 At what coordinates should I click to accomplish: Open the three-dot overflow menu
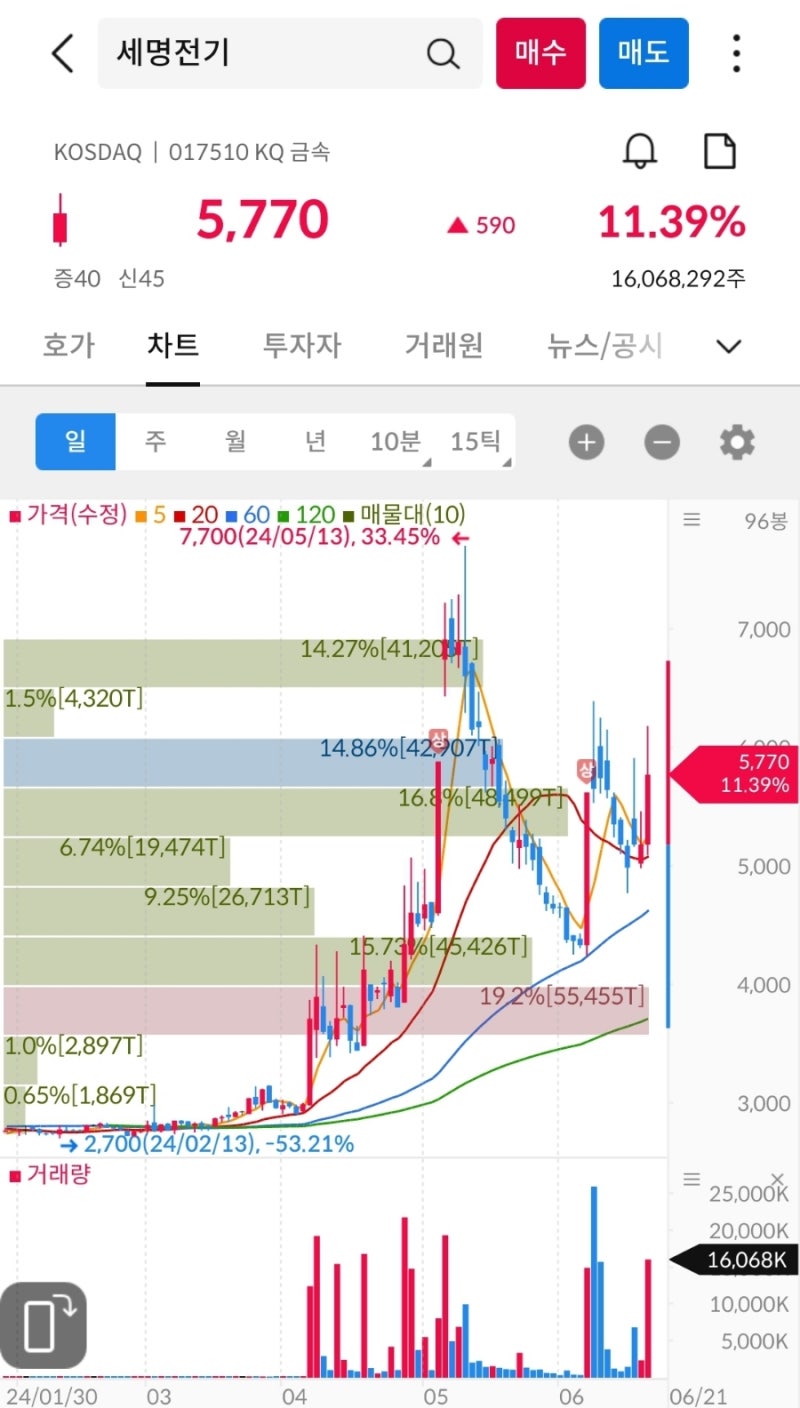pos(736,54)
